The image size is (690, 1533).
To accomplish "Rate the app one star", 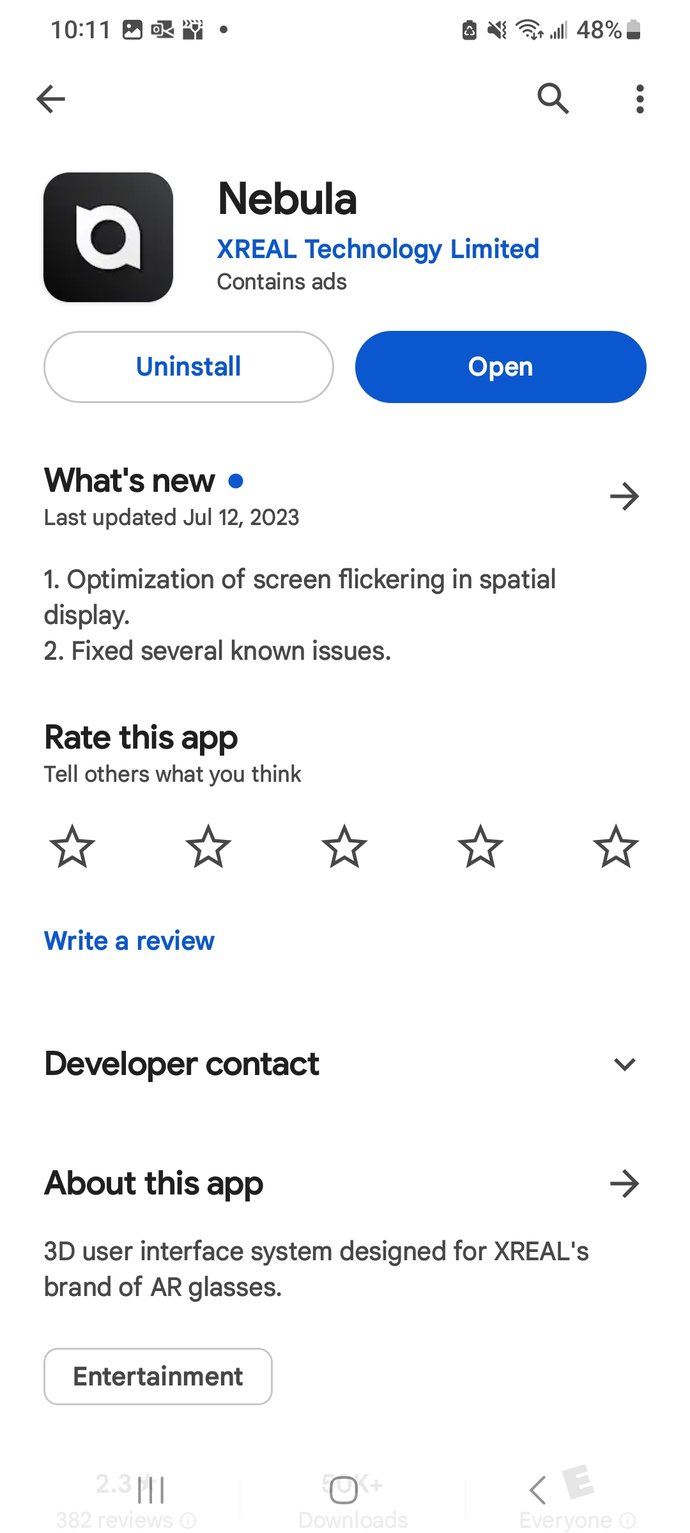I will tap(72, 848).
